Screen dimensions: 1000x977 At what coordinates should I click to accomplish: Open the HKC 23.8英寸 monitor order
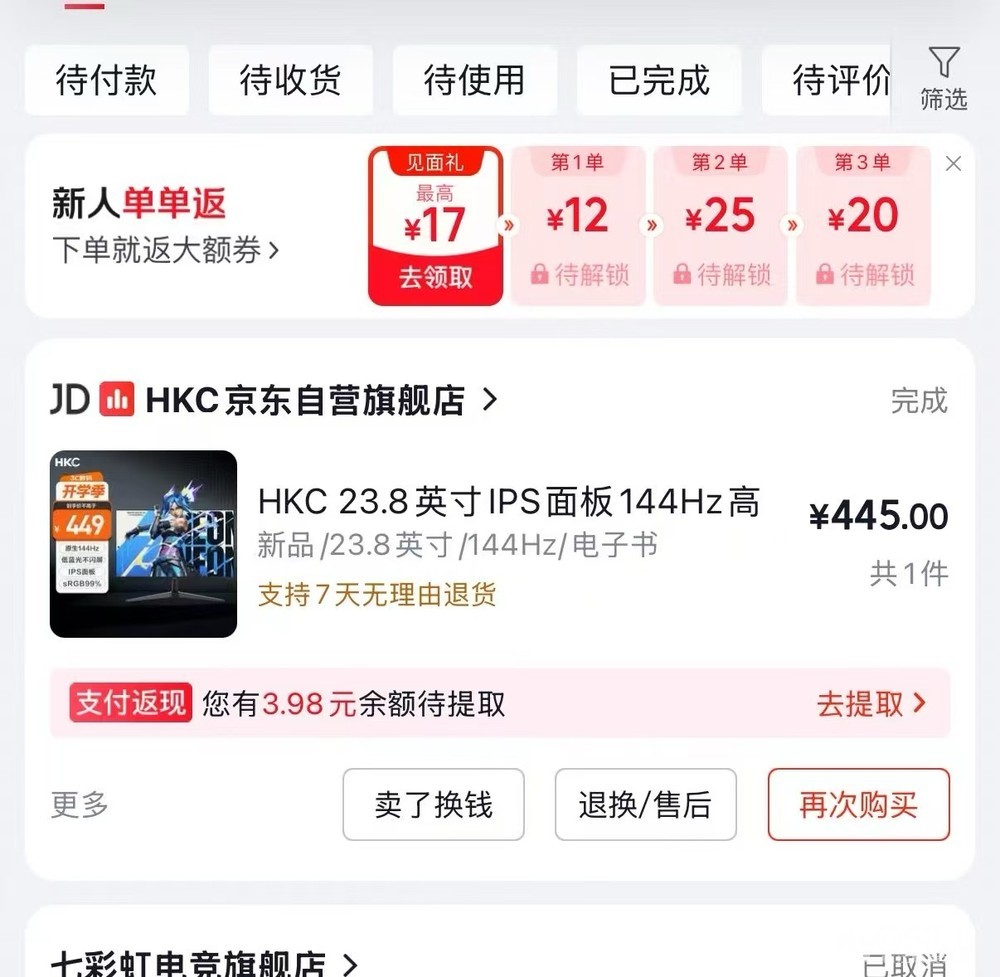click(x=508, y=502)
